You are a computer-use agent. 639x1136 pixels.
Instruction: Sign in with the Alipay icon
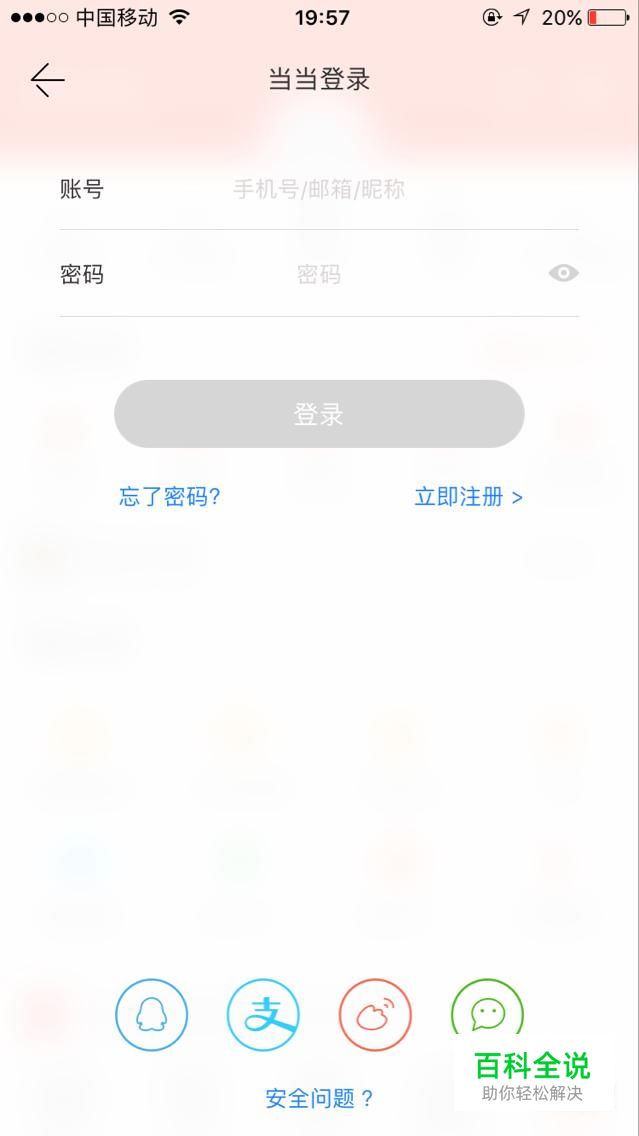263,1015
